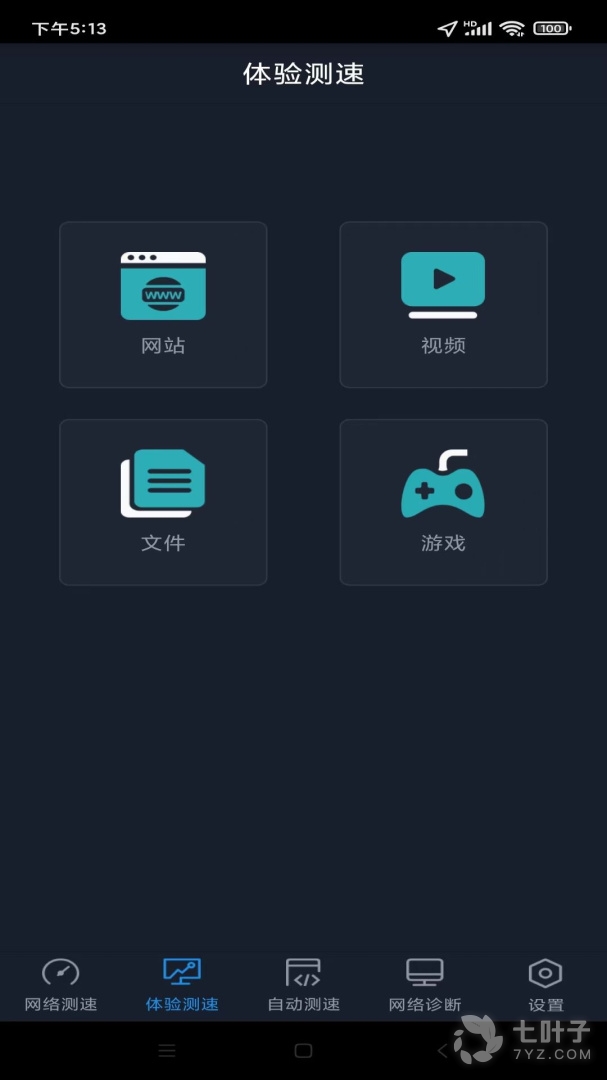Image resolution: width=607 pixels, height=1080 pixels.
Task: Open the system recent apps menu
Action: pos(167,1051)
